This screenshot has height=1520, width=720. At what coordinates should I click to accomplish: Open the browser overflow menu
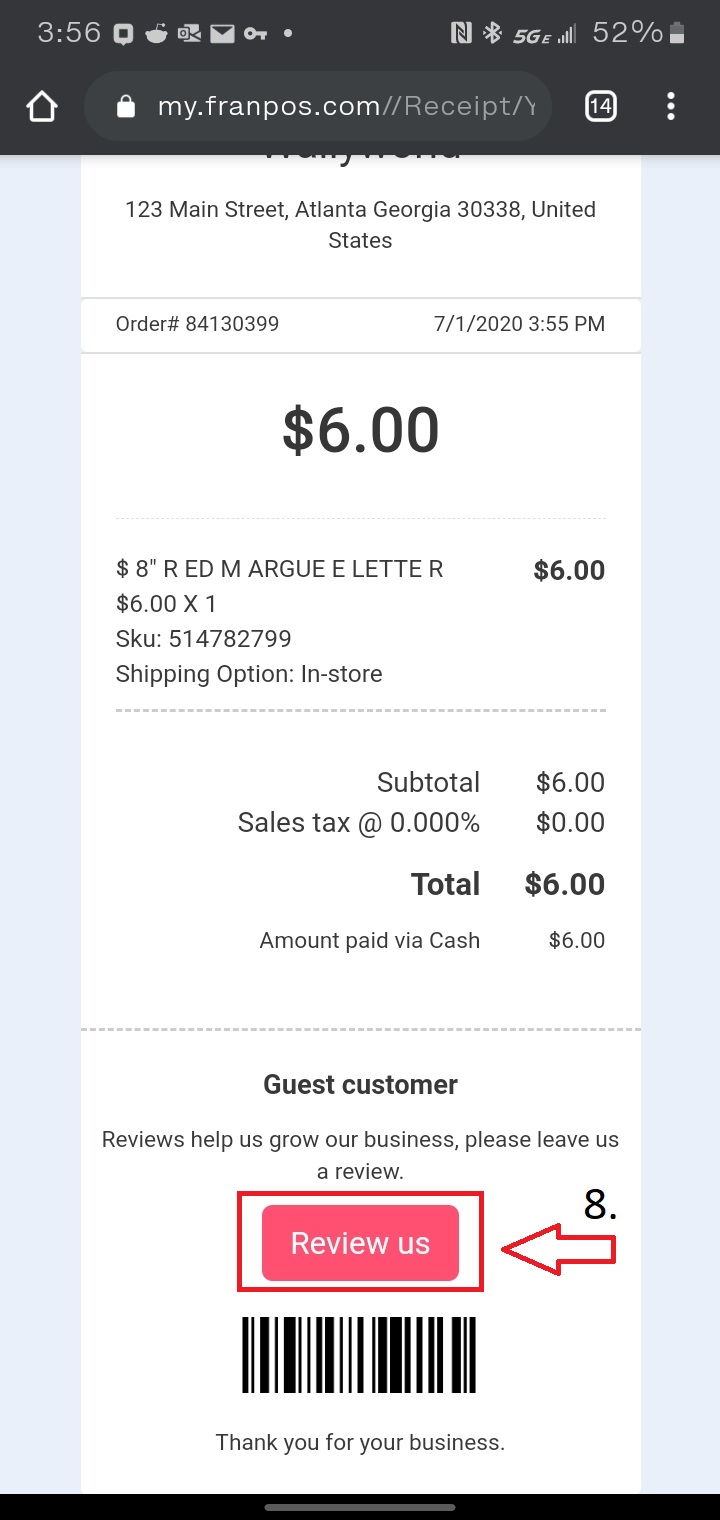click(671, 106)
